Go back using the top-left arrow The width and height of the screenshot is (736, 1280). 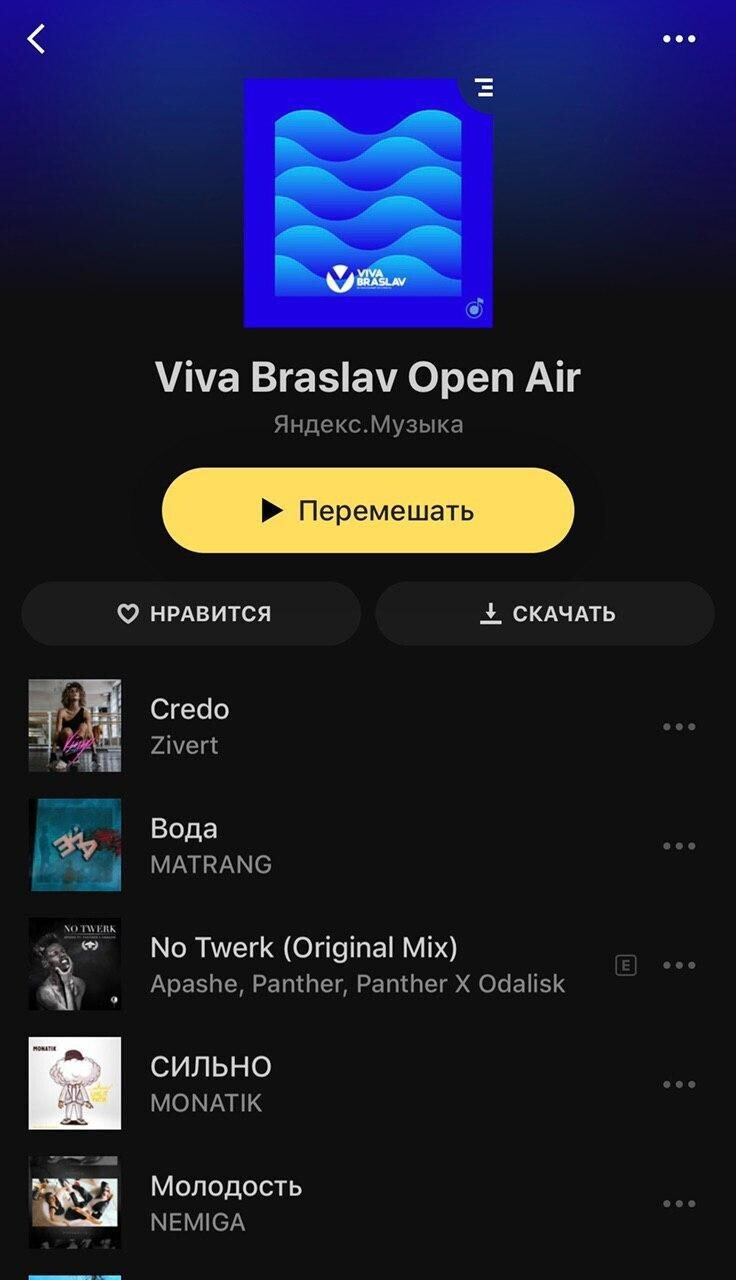(x=37, y=39)
